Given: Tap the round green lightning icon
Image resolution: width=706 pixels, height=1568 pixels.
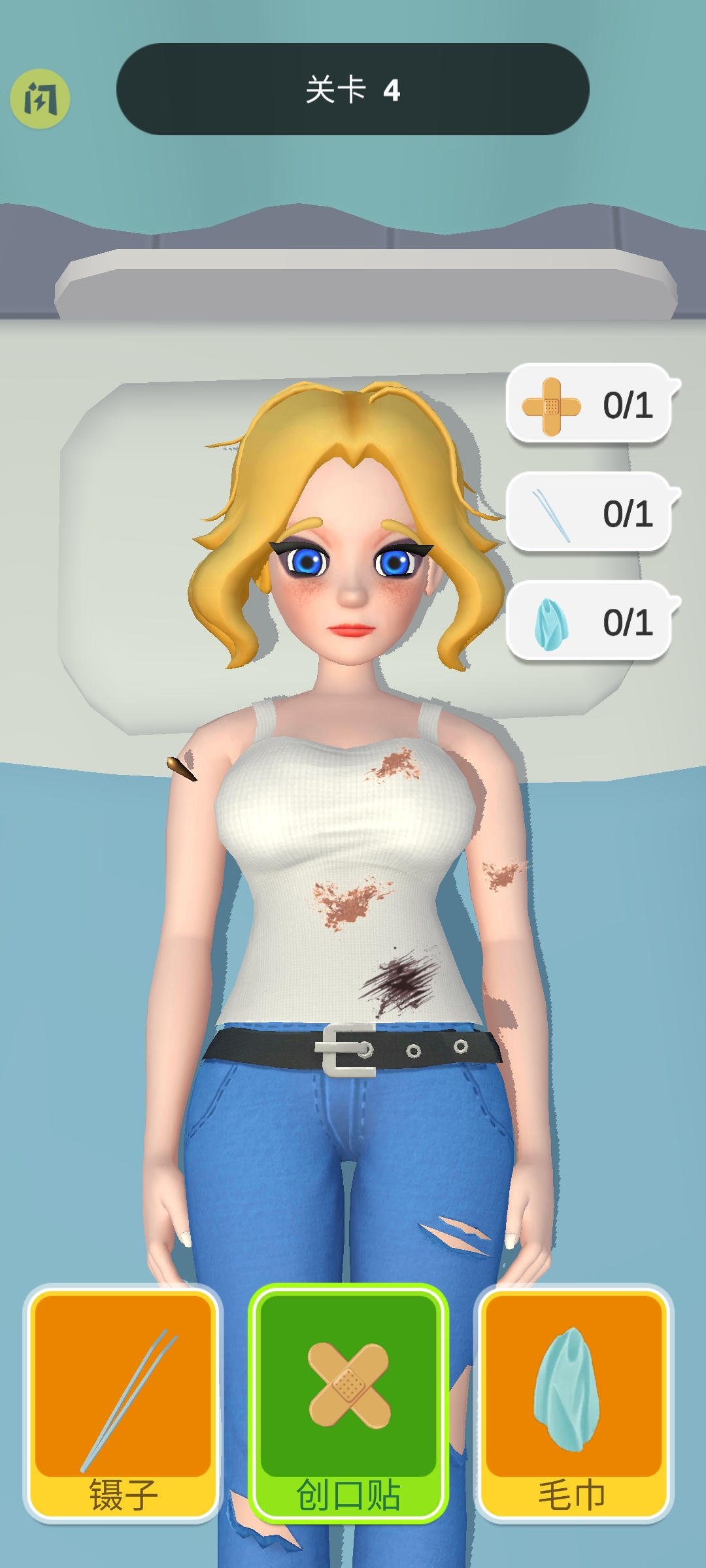Looking at the screenshot, I should (x=40, y=99).
